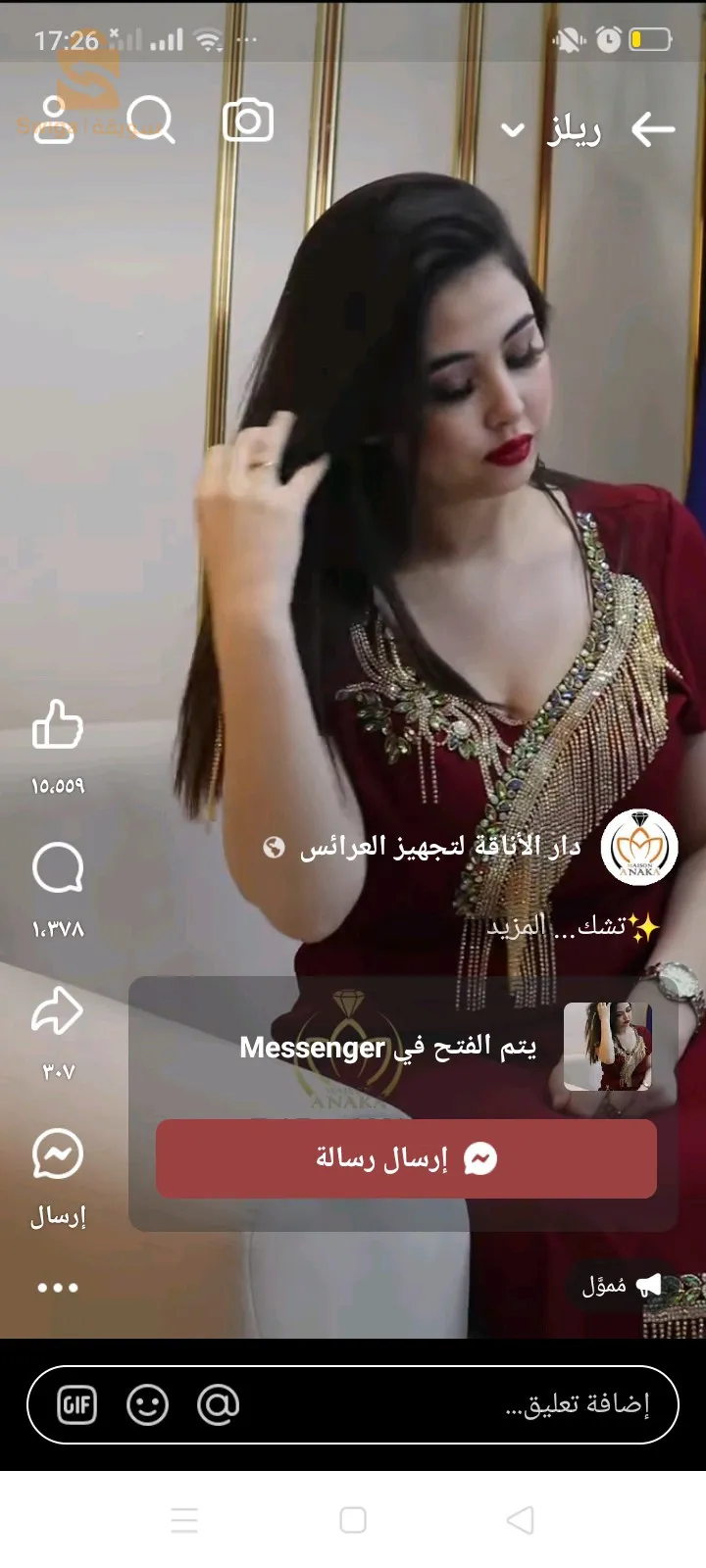
Task: Like this reel
Action: 58,726
